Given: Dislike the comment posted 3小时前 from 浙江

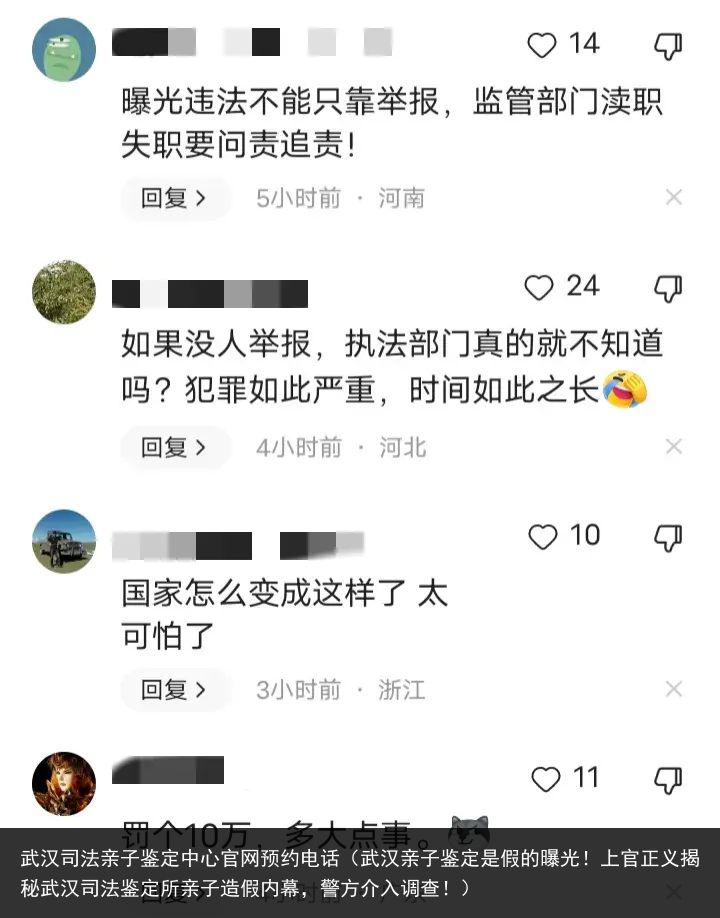Looking at the screenshot, I should [x=668, y=537].
